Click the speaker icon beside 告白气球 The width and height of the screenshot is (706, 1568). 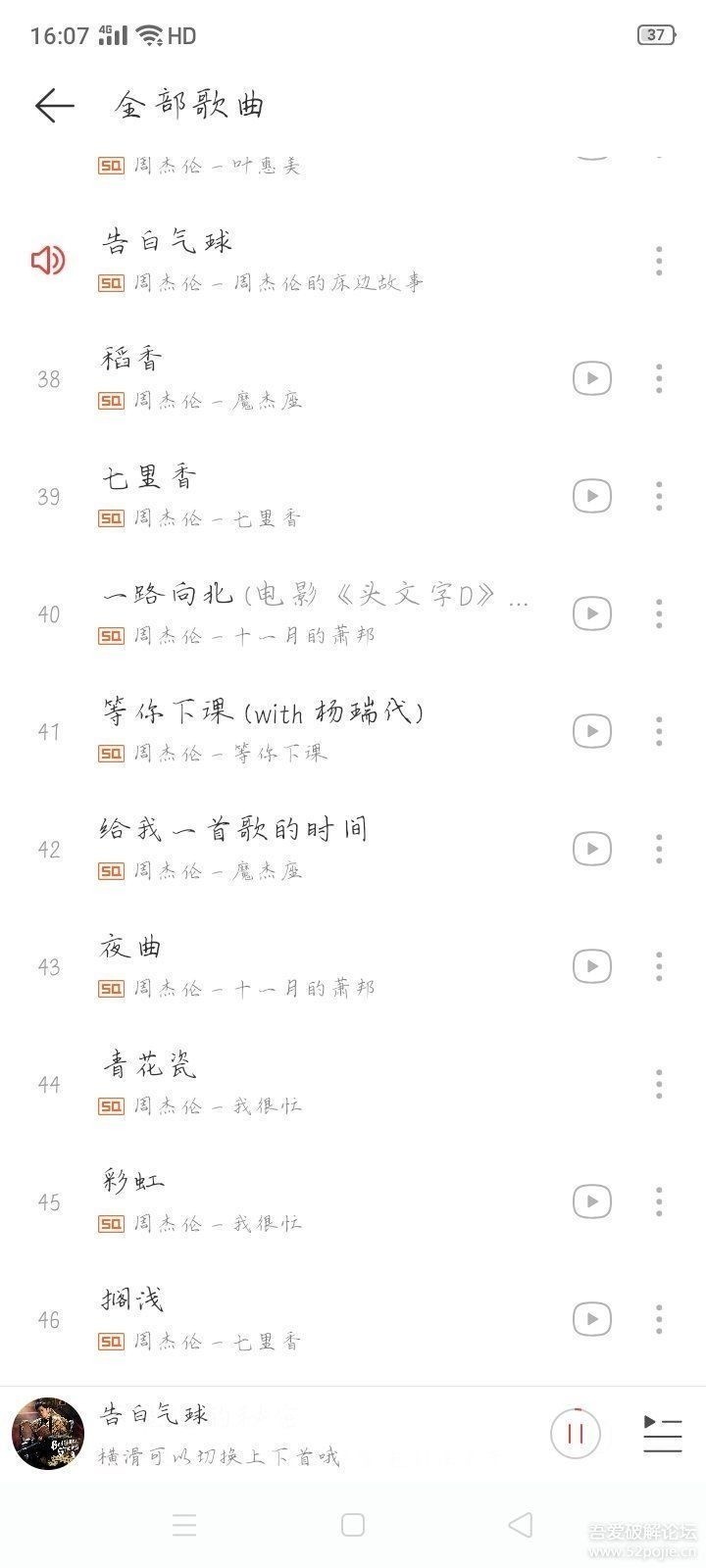tap(47, 260)
